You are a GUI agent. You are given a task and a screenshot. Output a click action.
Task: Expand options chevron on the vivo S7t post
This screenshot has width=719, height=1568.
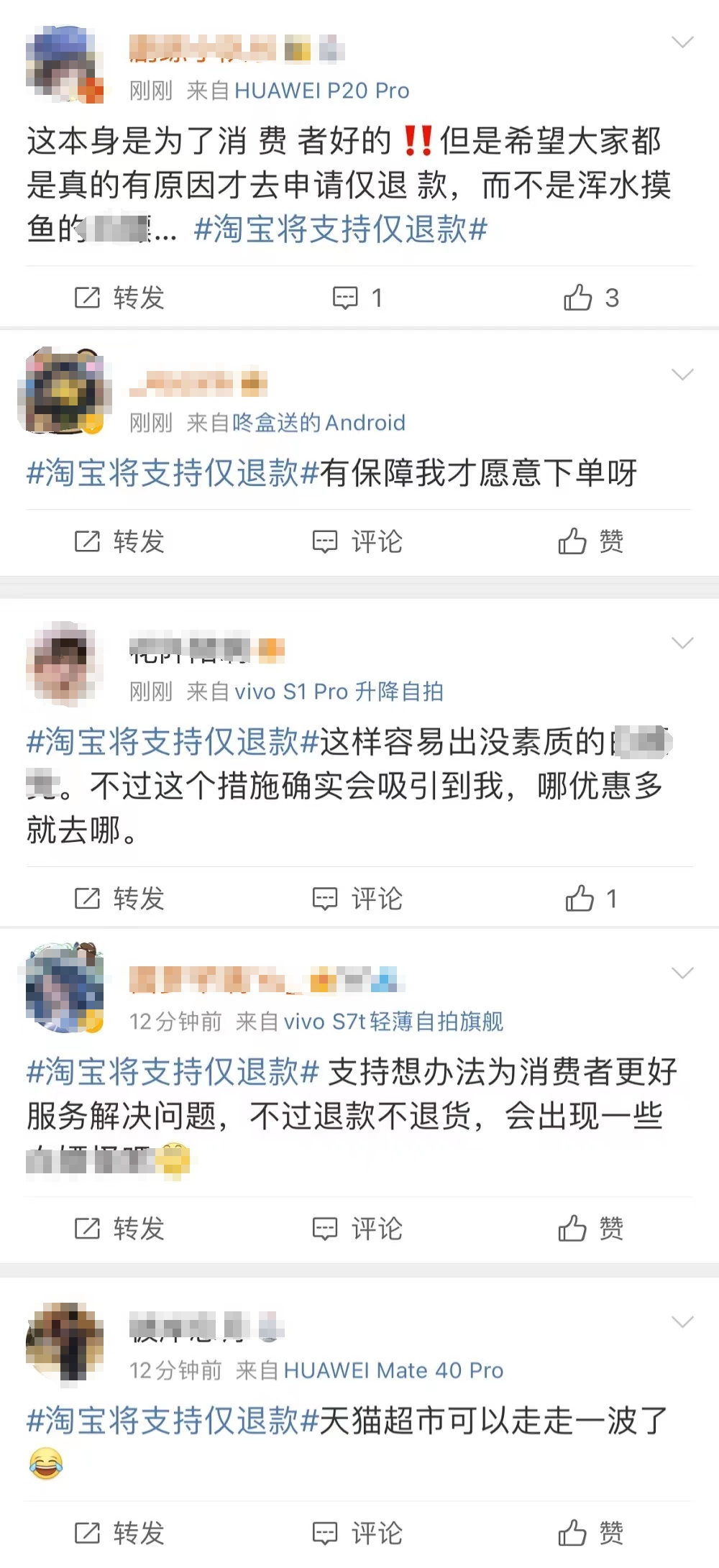[x=682, y=973]
